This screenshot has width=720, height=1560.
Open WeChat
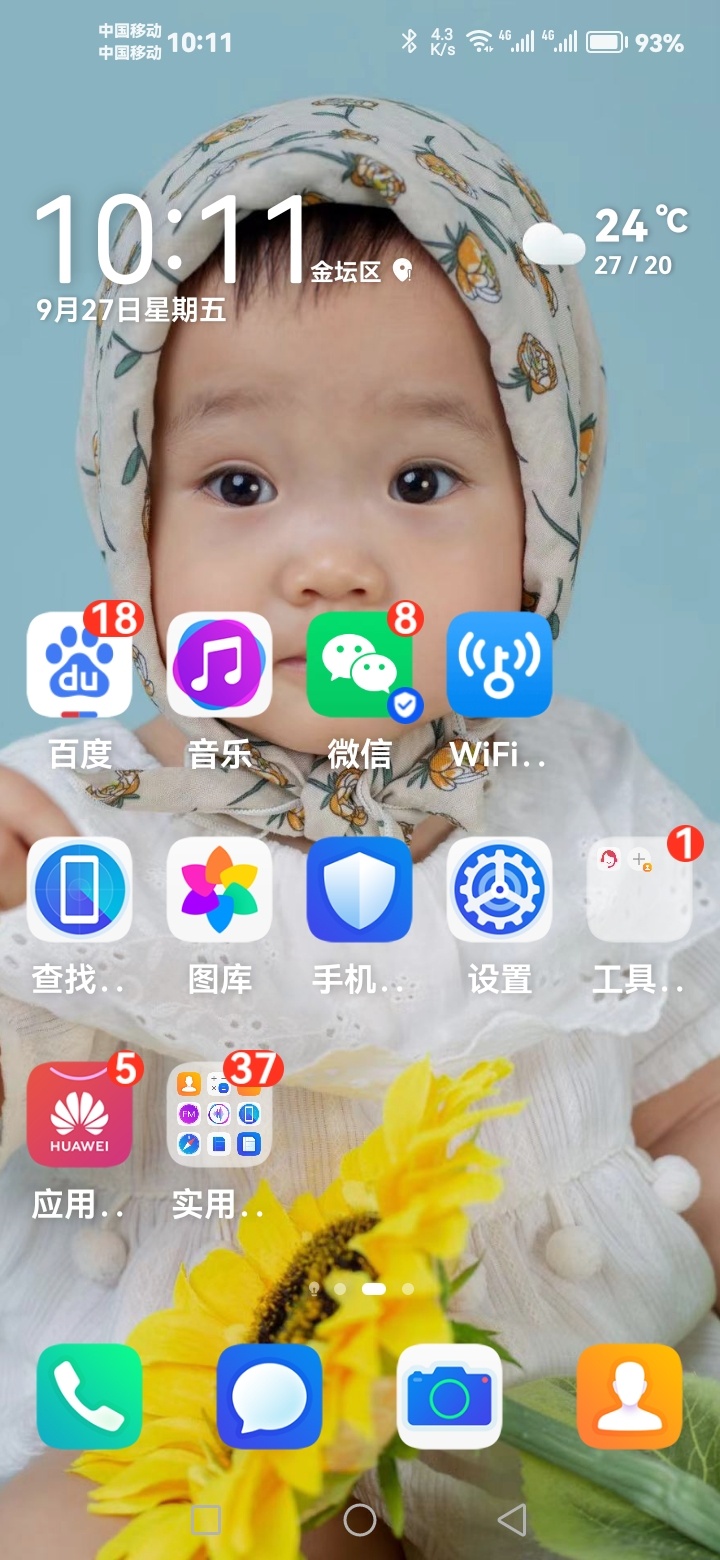pos(359,665)
